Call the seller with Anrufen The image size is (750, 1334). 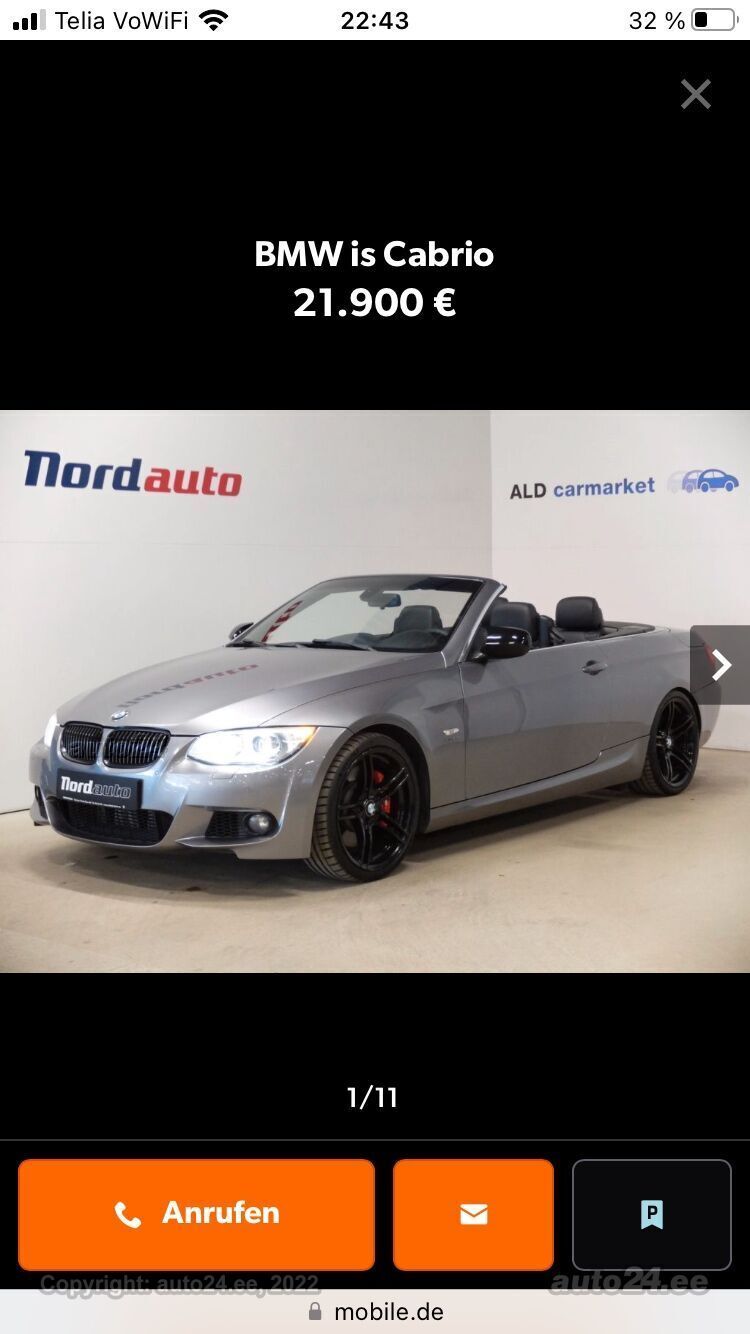tap(196, 1214)
